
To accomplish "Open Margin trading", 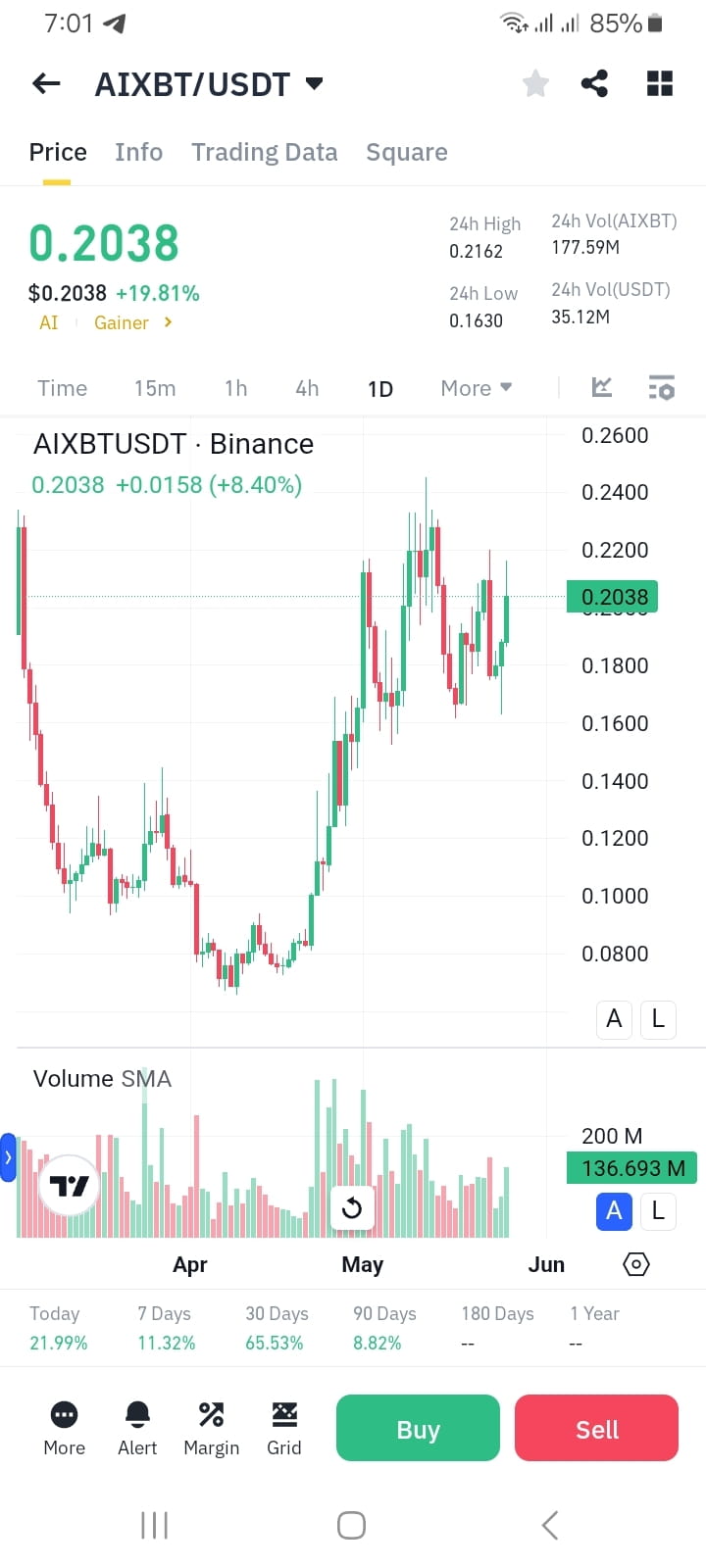I will pos(211,1428).
